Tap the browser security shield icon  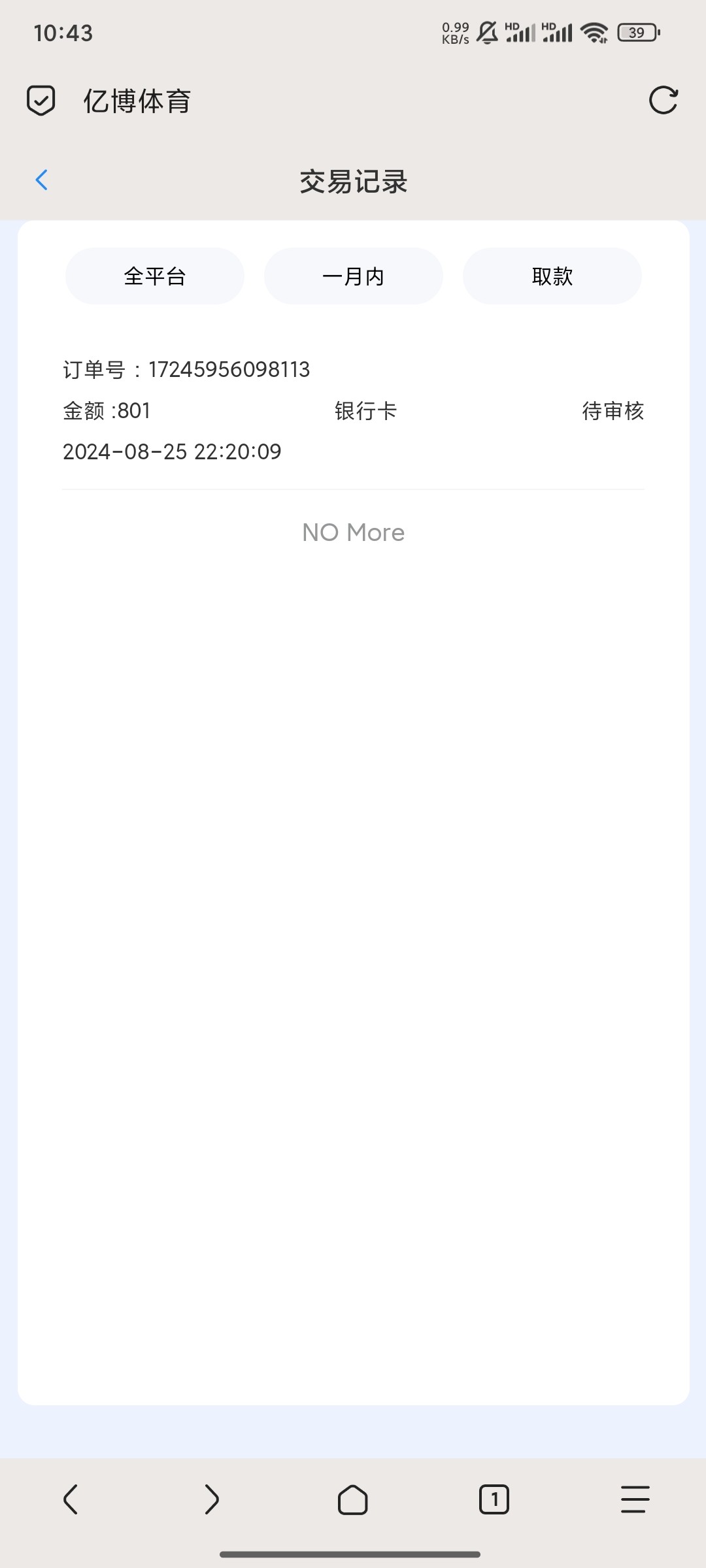coord(41,101)
